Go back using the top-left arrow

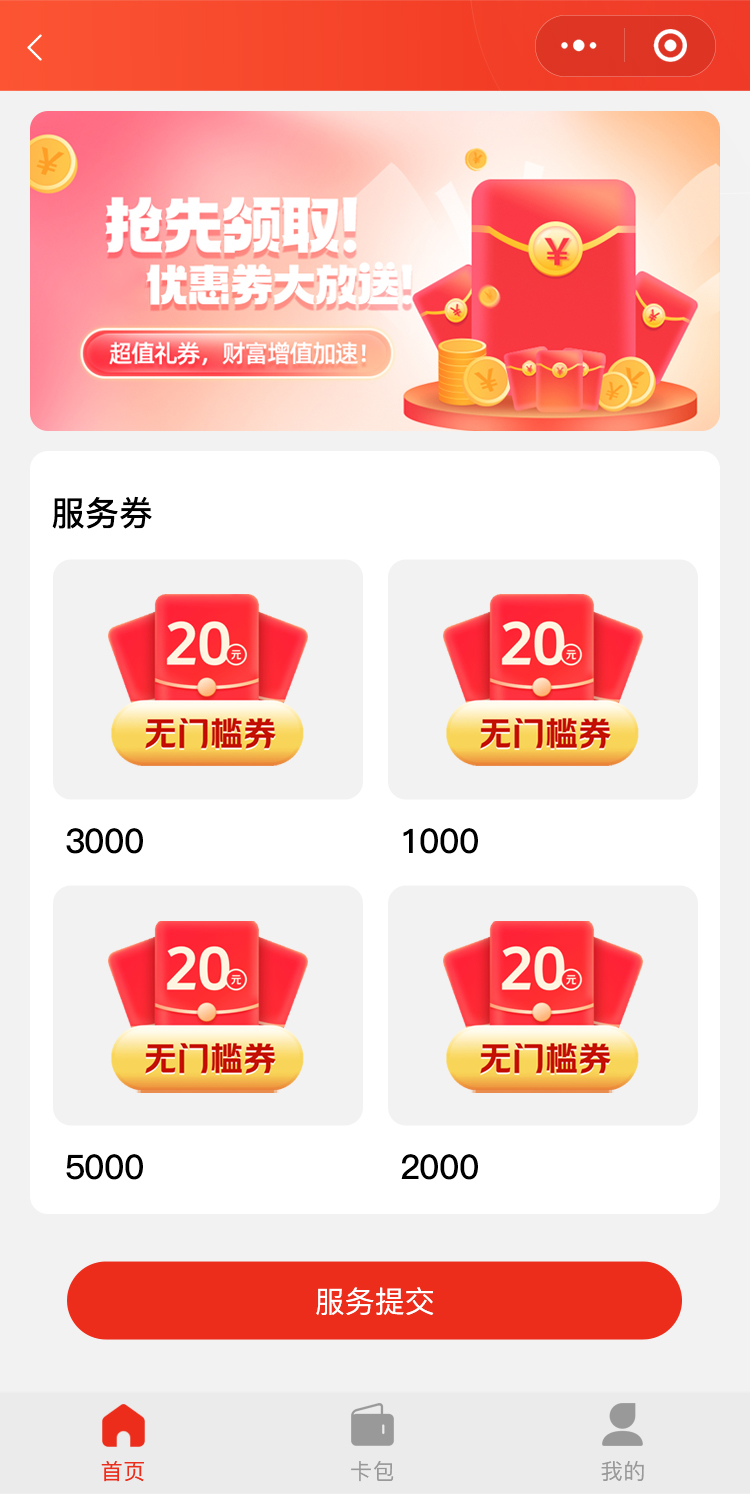[36, 47]
